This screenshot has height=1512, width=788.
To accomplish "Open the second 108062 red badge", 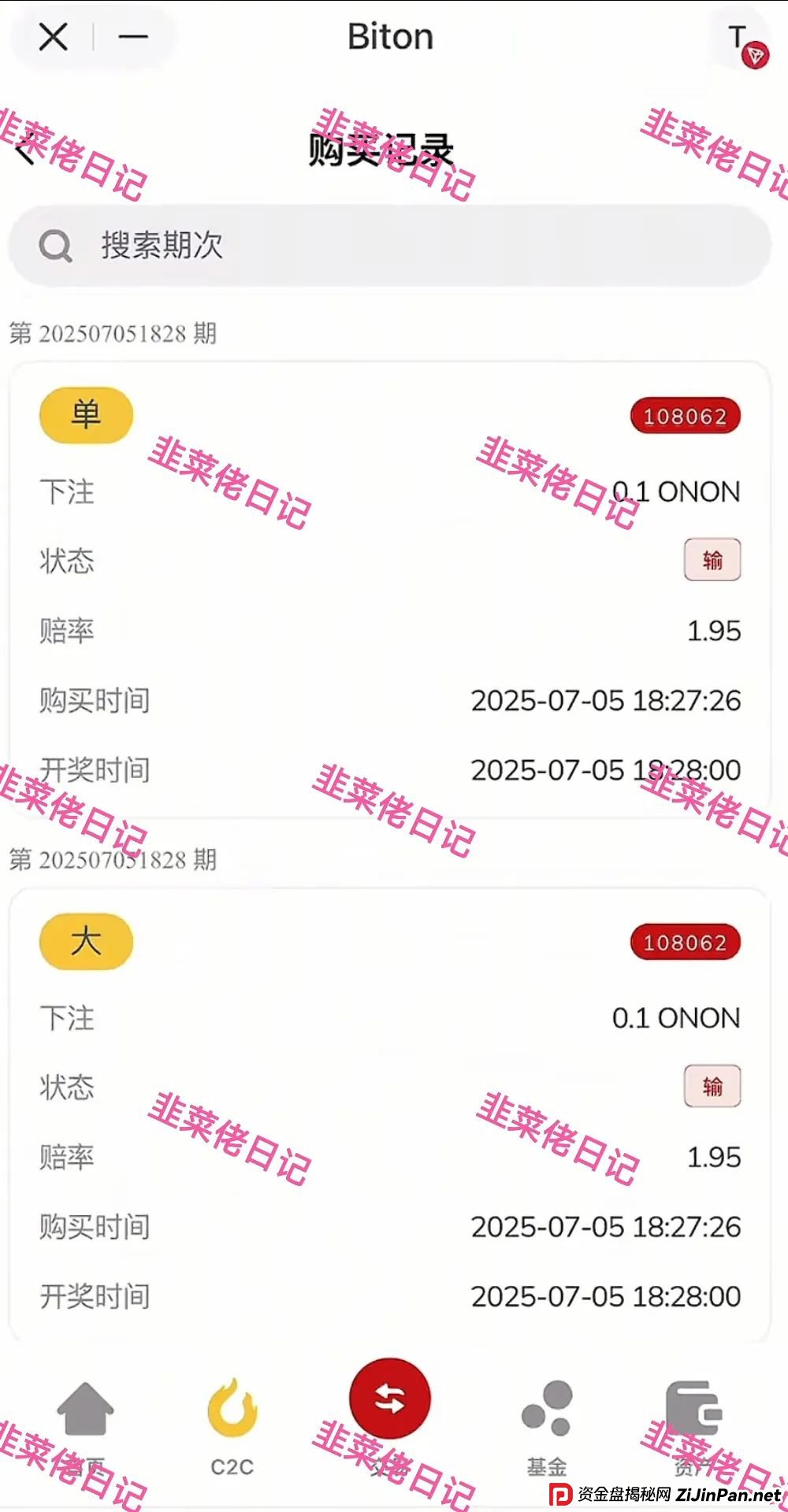I will tap(684, 942).
